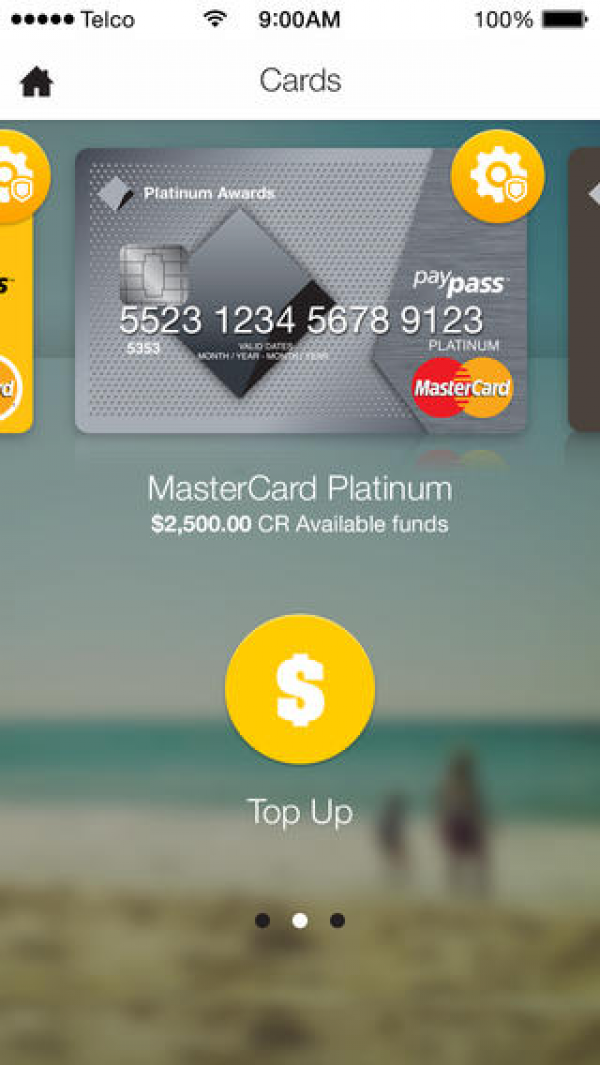Tap the Top Up dollar button
The width and height of the screenshot is (600, 1065).
point(300,689)
